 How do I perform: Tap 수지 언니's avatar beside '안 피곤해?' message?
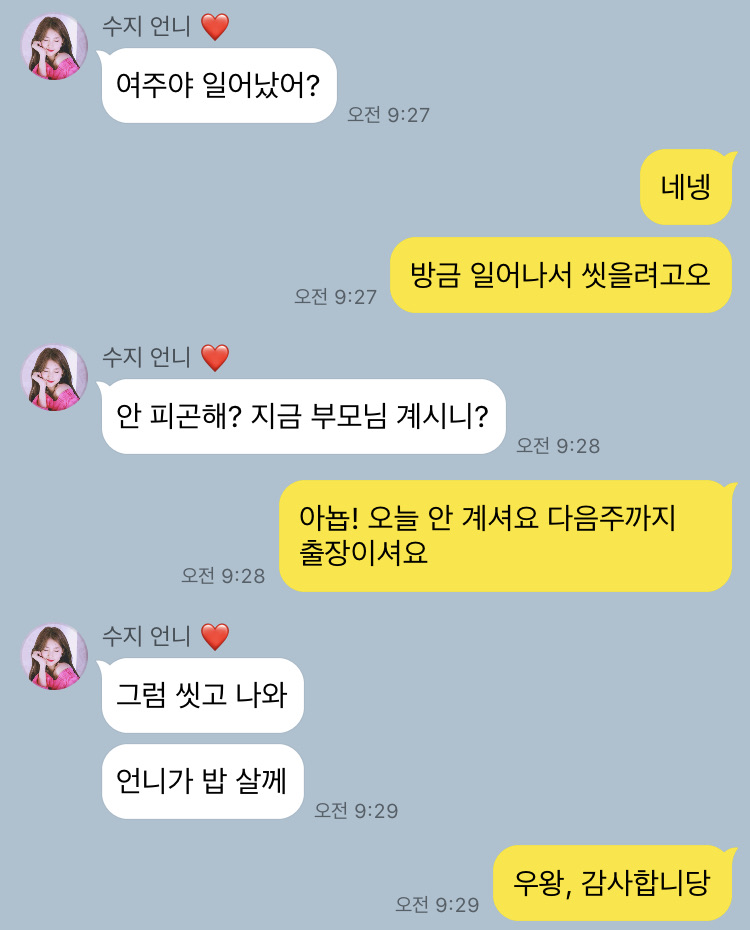(55, 378)
